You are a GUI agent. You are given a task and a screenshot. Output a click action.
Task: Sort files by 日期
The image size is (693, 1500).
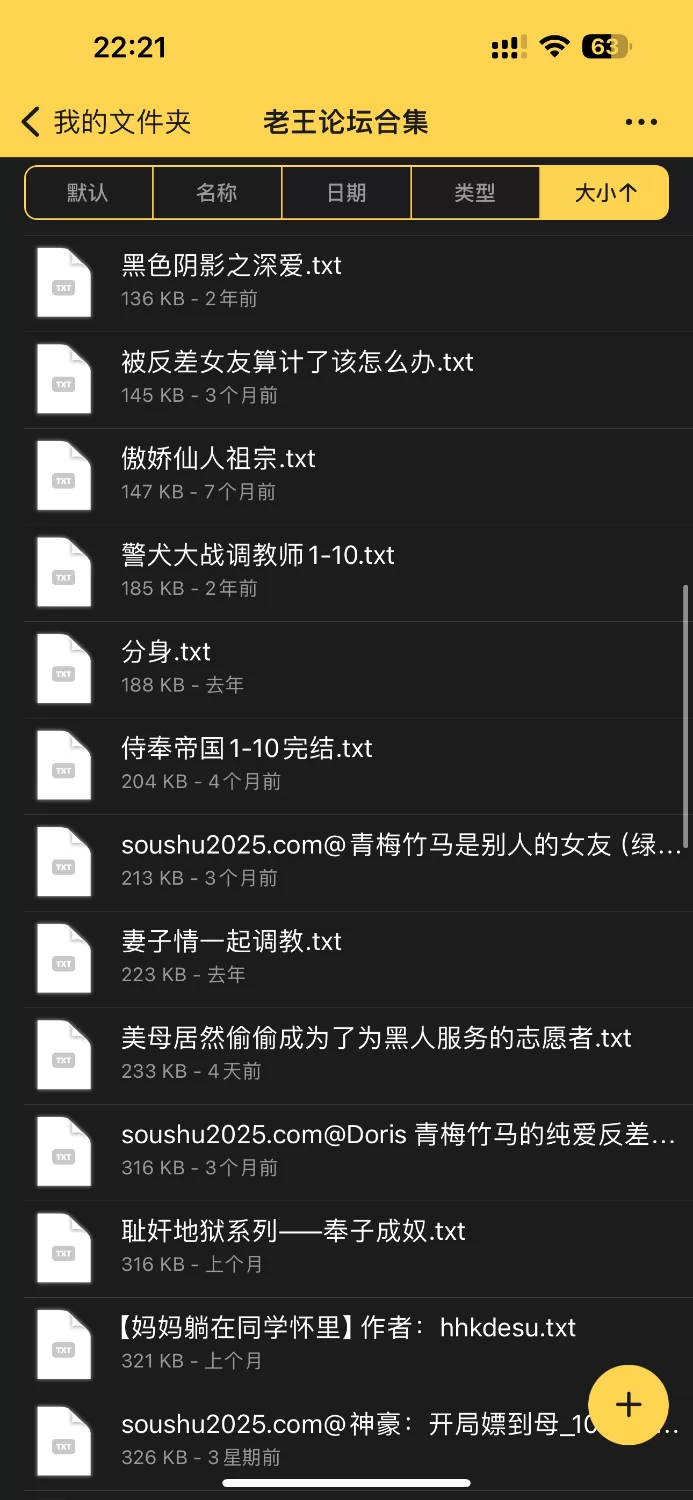click(346, 193)
